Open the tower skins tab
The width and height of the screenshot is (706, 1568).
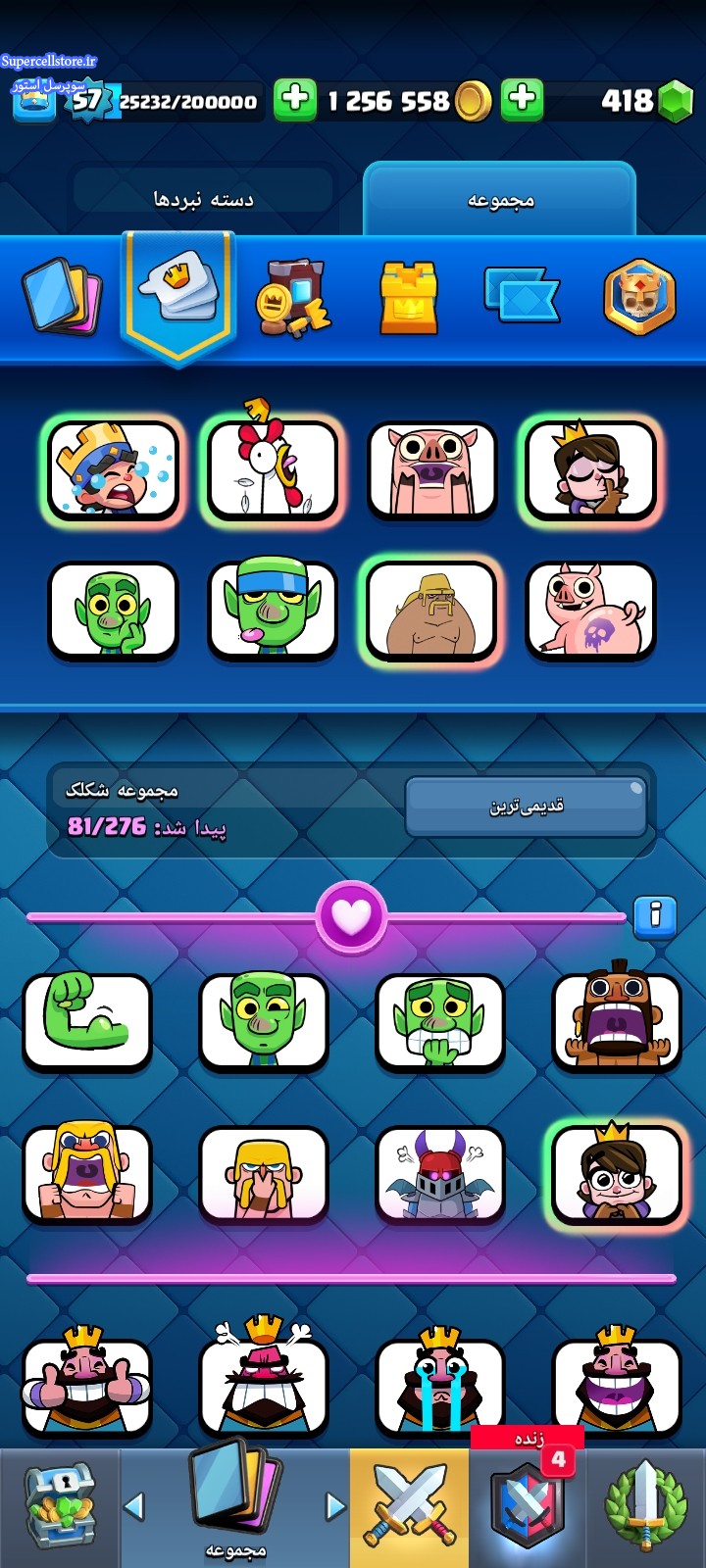pyautogui.click(x=408, y=298)
